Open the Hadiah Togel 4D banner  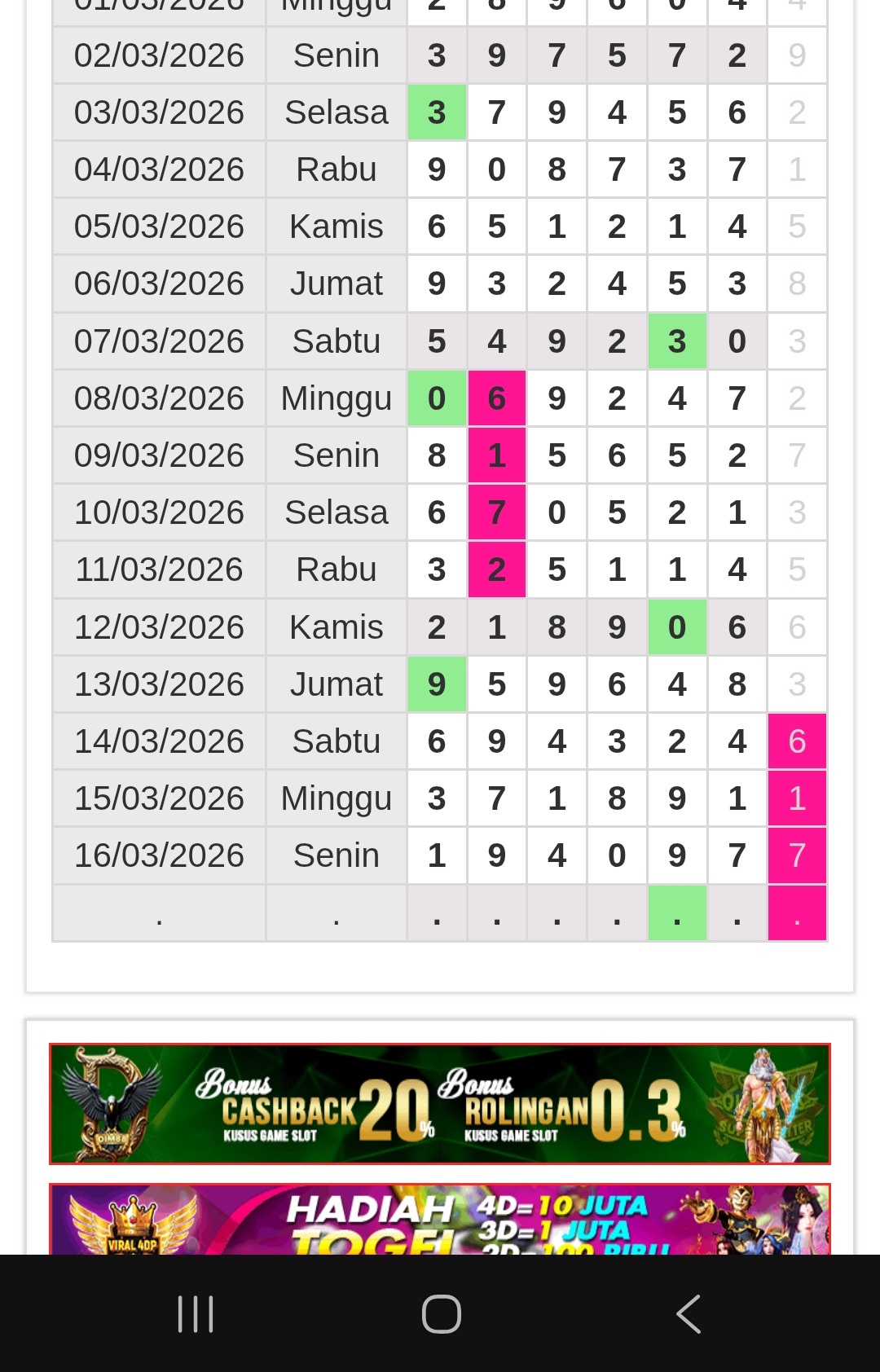click(440, 1220)
